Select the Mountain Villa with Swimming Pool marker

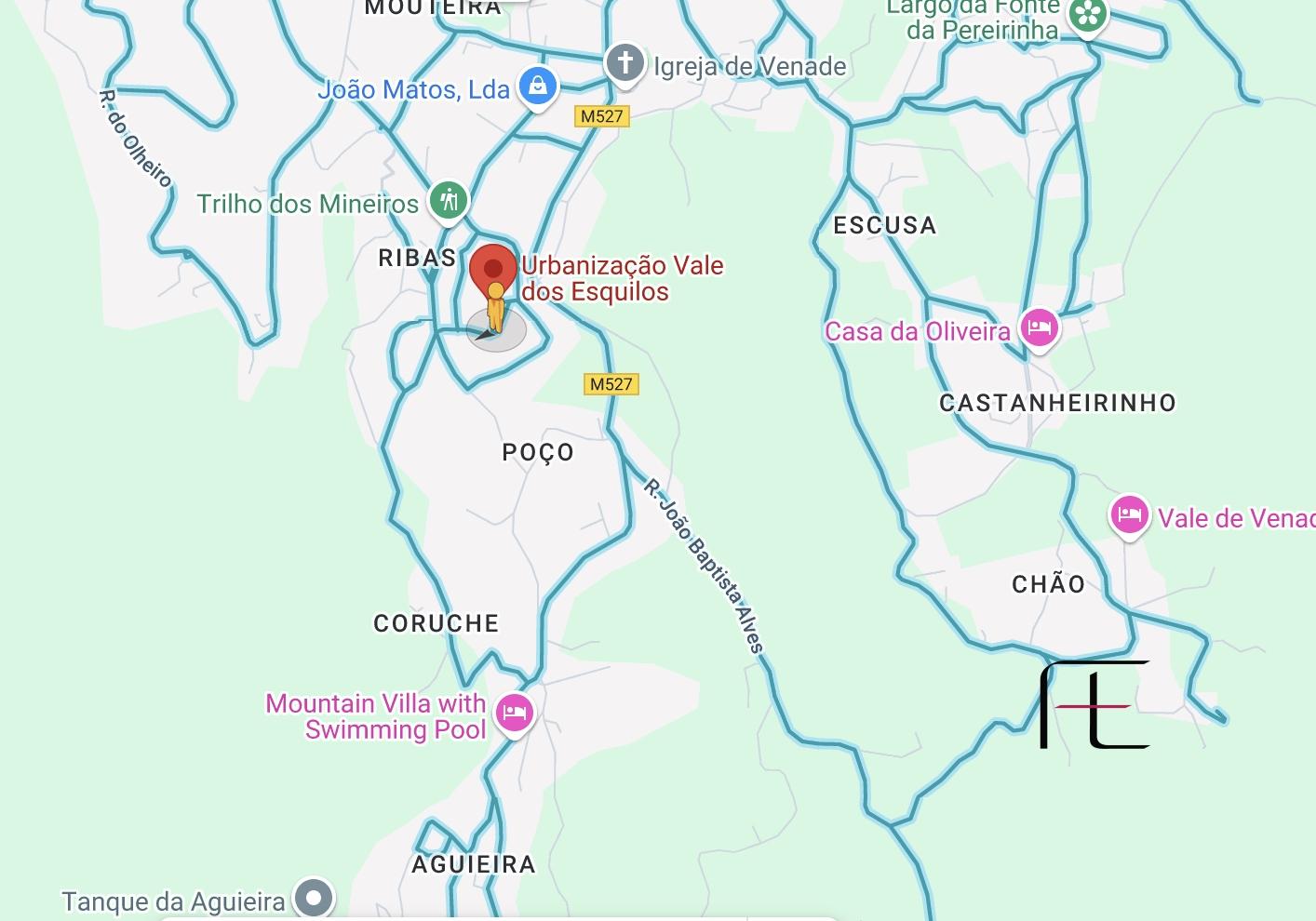pyautogui.click(x=514, y=713)
